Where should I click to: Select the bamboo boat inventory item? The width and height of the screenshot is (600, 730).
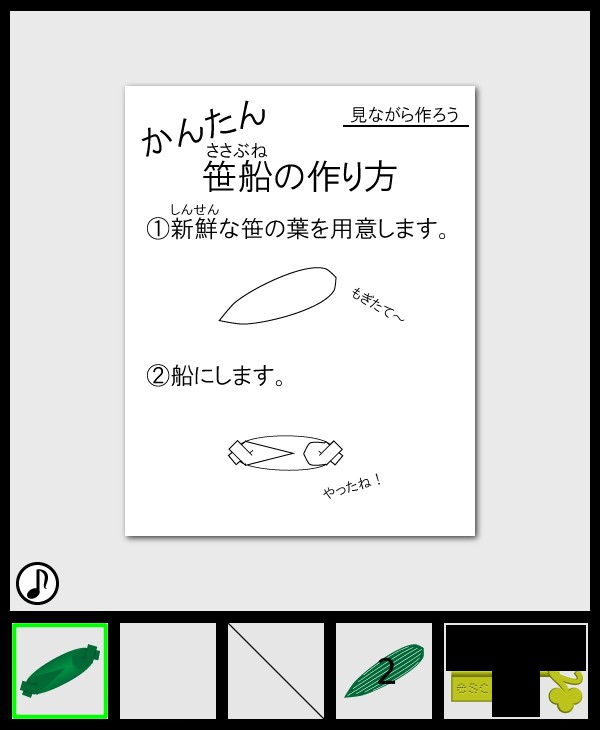pyautogui.click(x=60, y=671)
